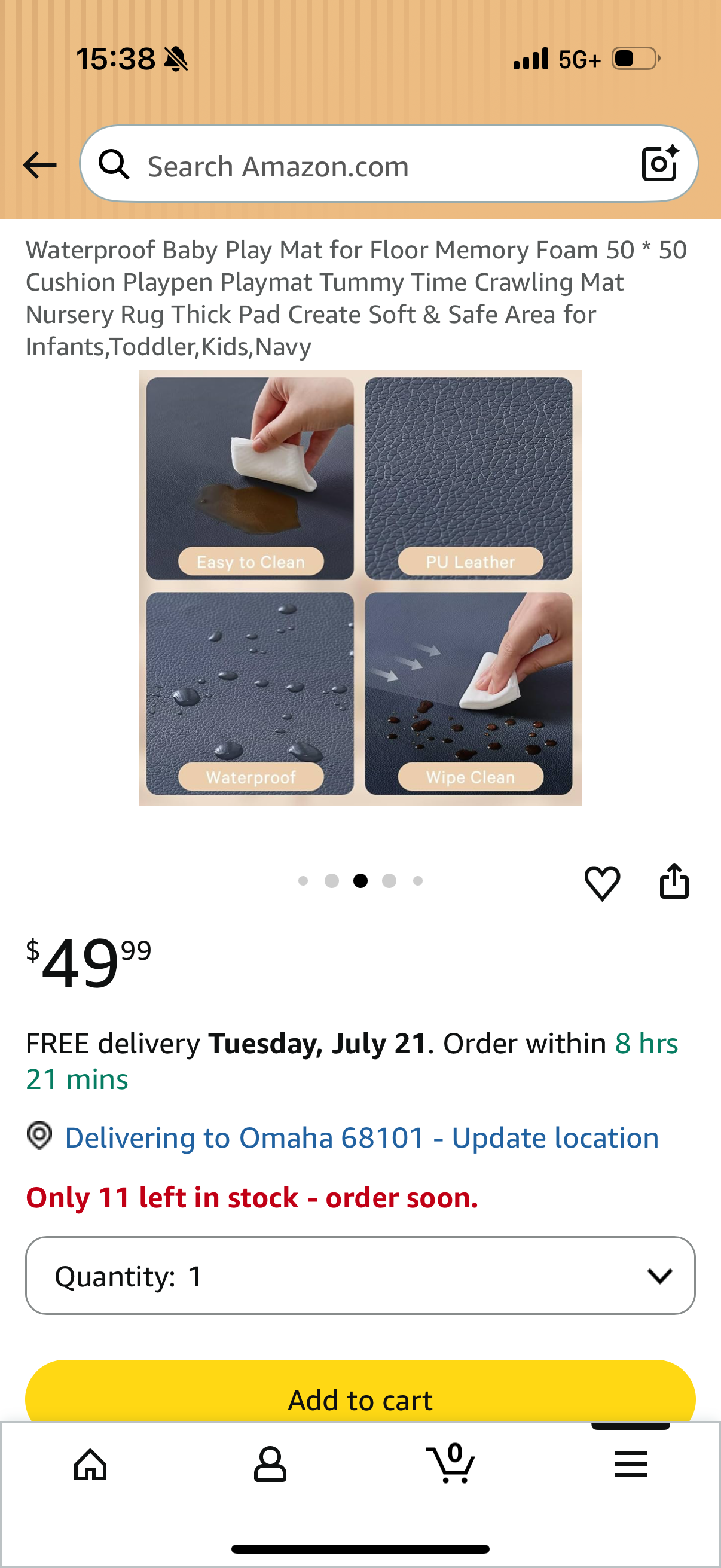Open the shopping cart tab
721x1568 pixels.
tap(451, 1463)
